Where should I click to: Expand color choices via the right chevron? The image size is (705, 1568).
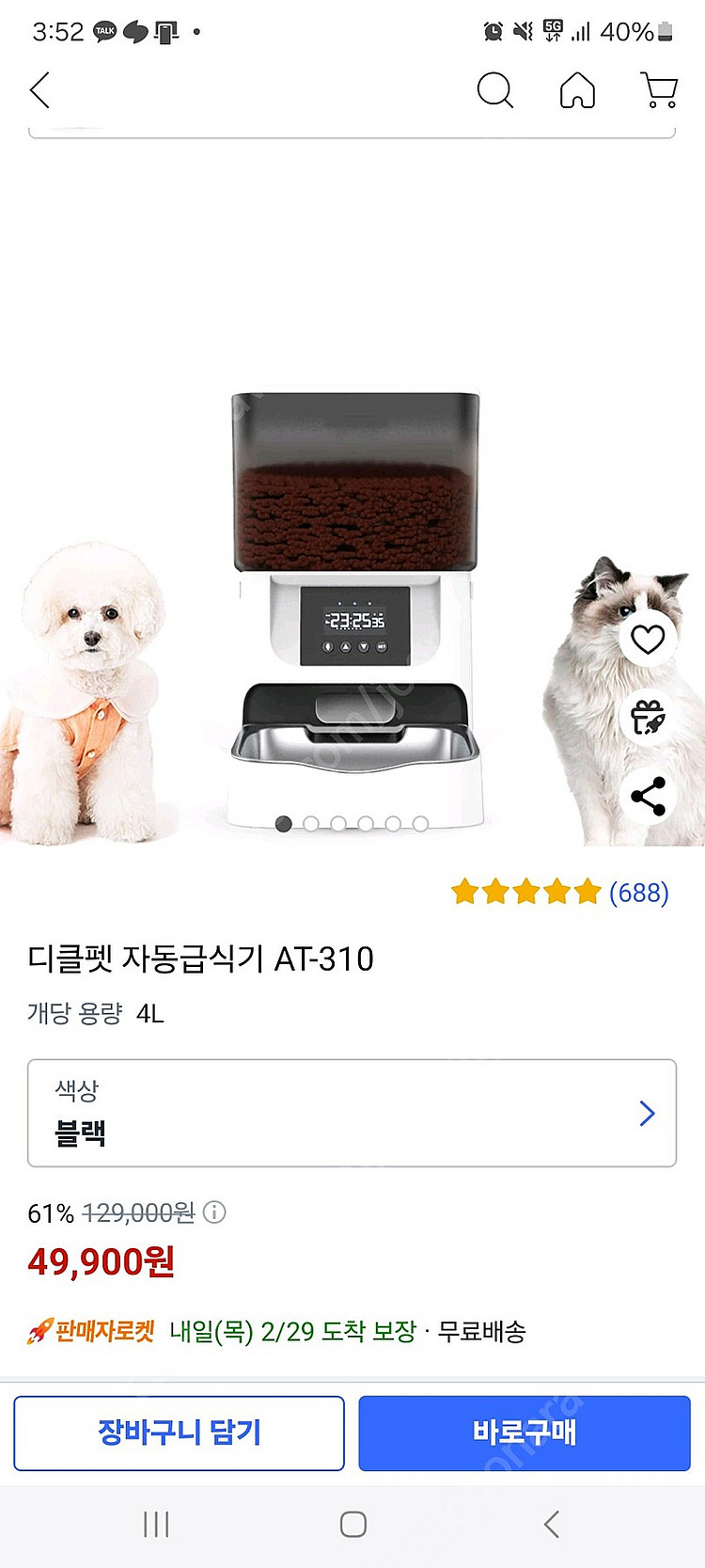[647, 1113]
